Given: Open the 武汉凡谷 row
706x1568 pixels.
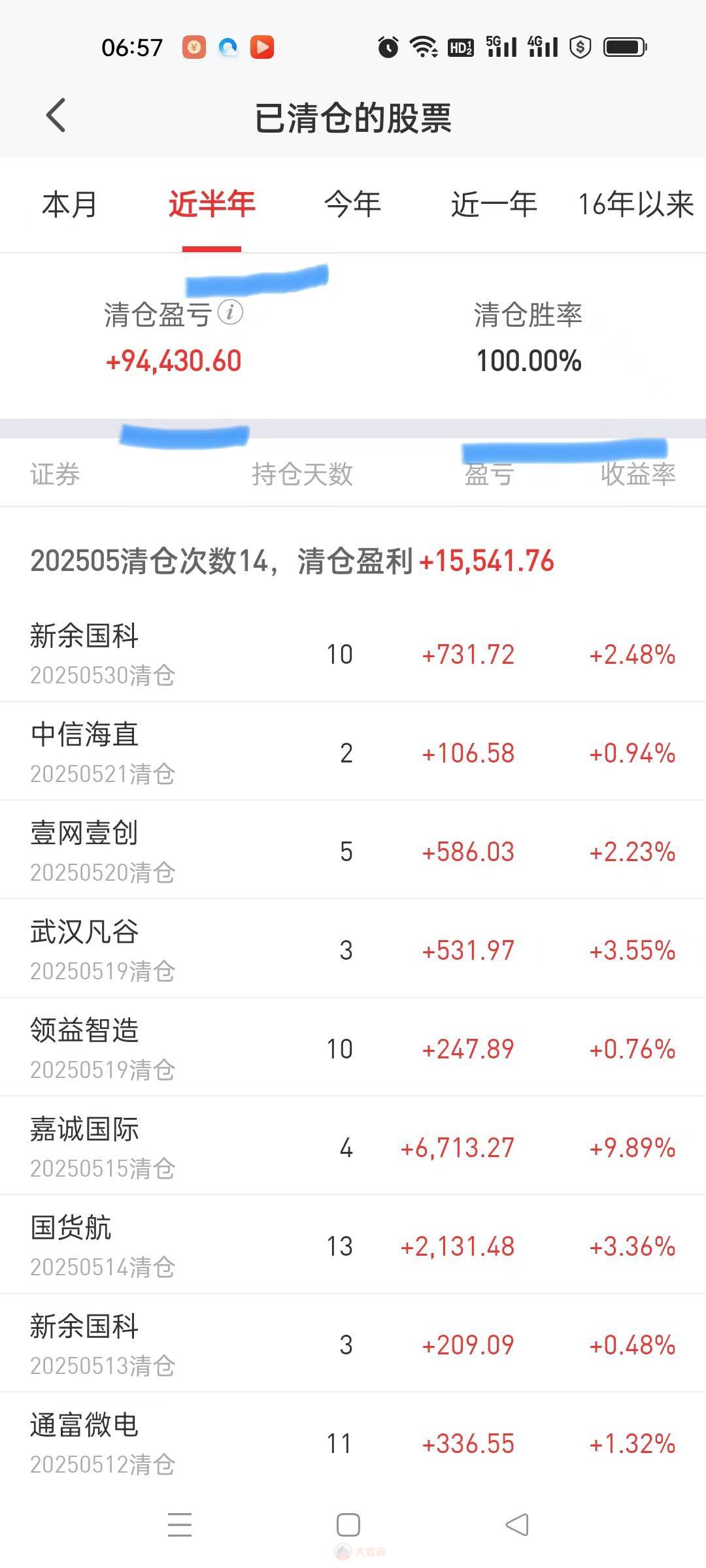Looking at the screenshot, I should pyautogui.click(x=353, y=949).
